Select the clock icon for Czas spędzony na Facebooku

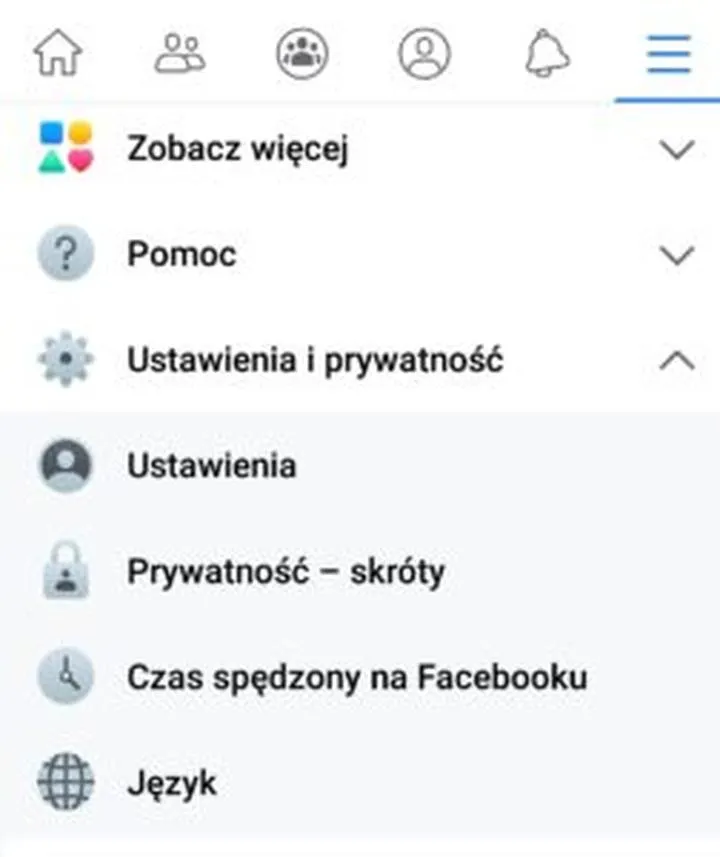point(64,676)
